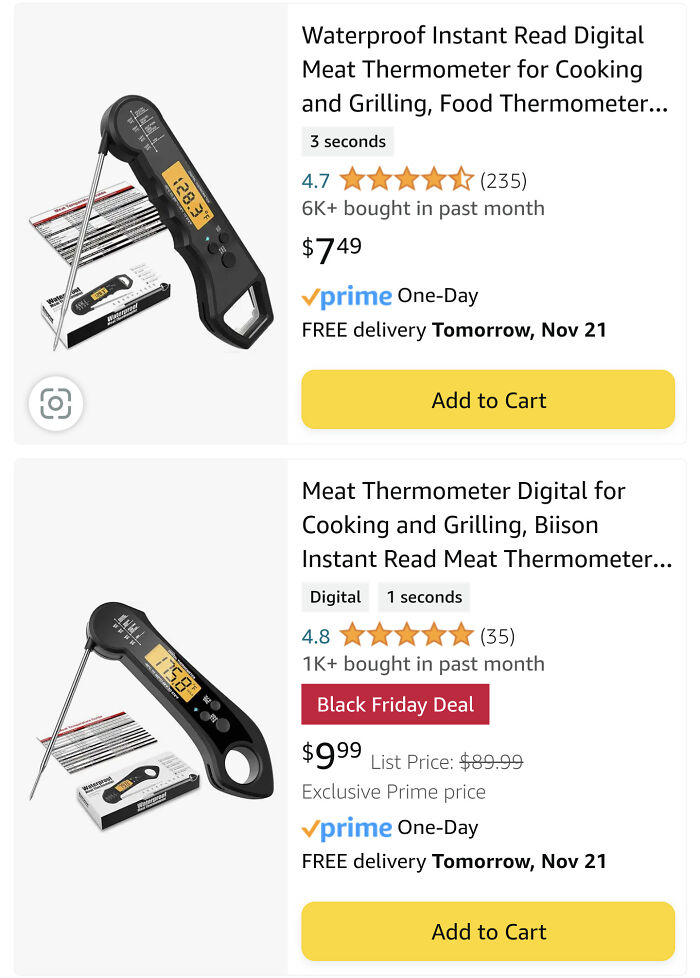The width and height of the screenshot is (700, 978).
Task: Add the $7.49 Waterproof thermometer to cart
Action: (488, 400)
